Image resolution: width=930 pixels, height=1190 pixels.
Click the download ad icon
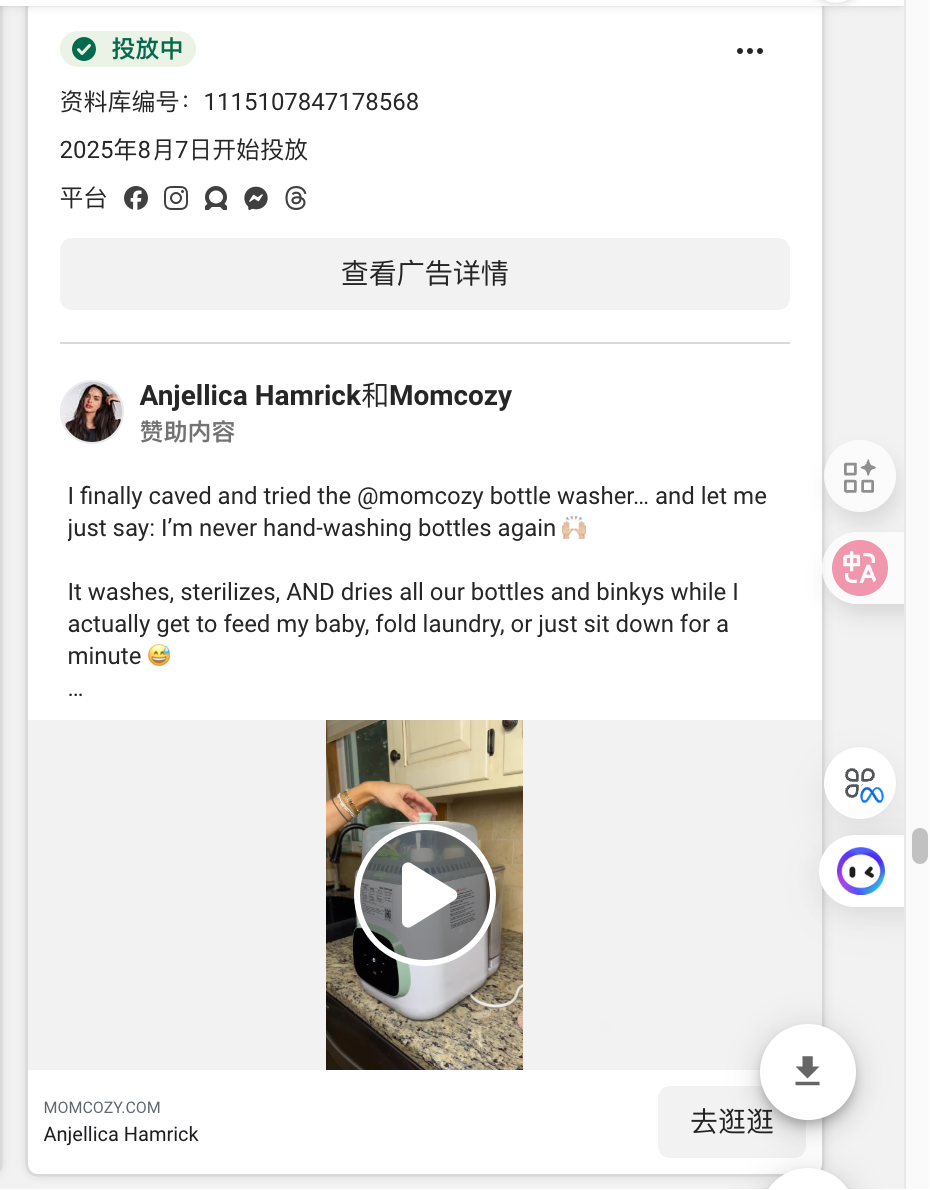[807, 1071]
